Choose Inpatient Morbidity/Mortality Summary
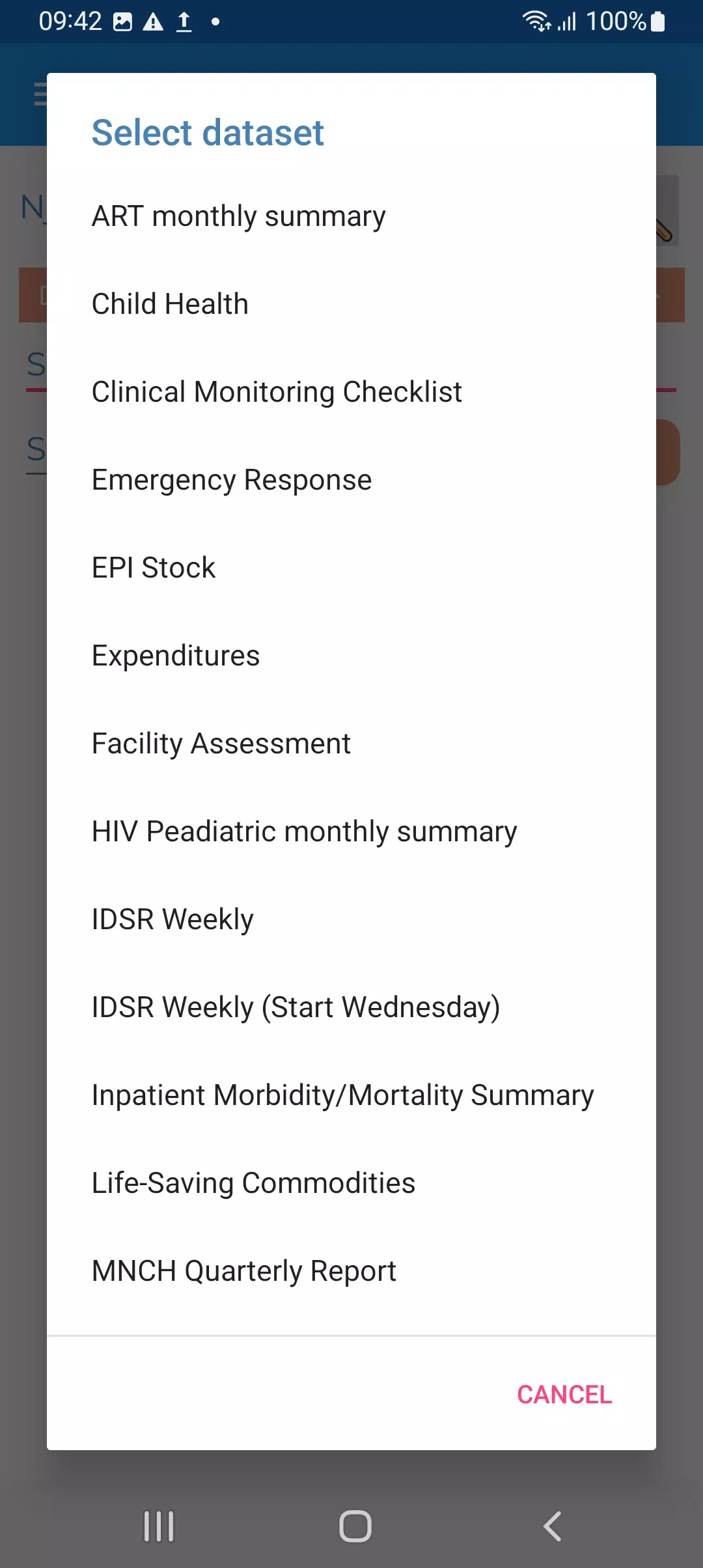Viewport: 703px width, 1568px height. [x=351, y=1095]
